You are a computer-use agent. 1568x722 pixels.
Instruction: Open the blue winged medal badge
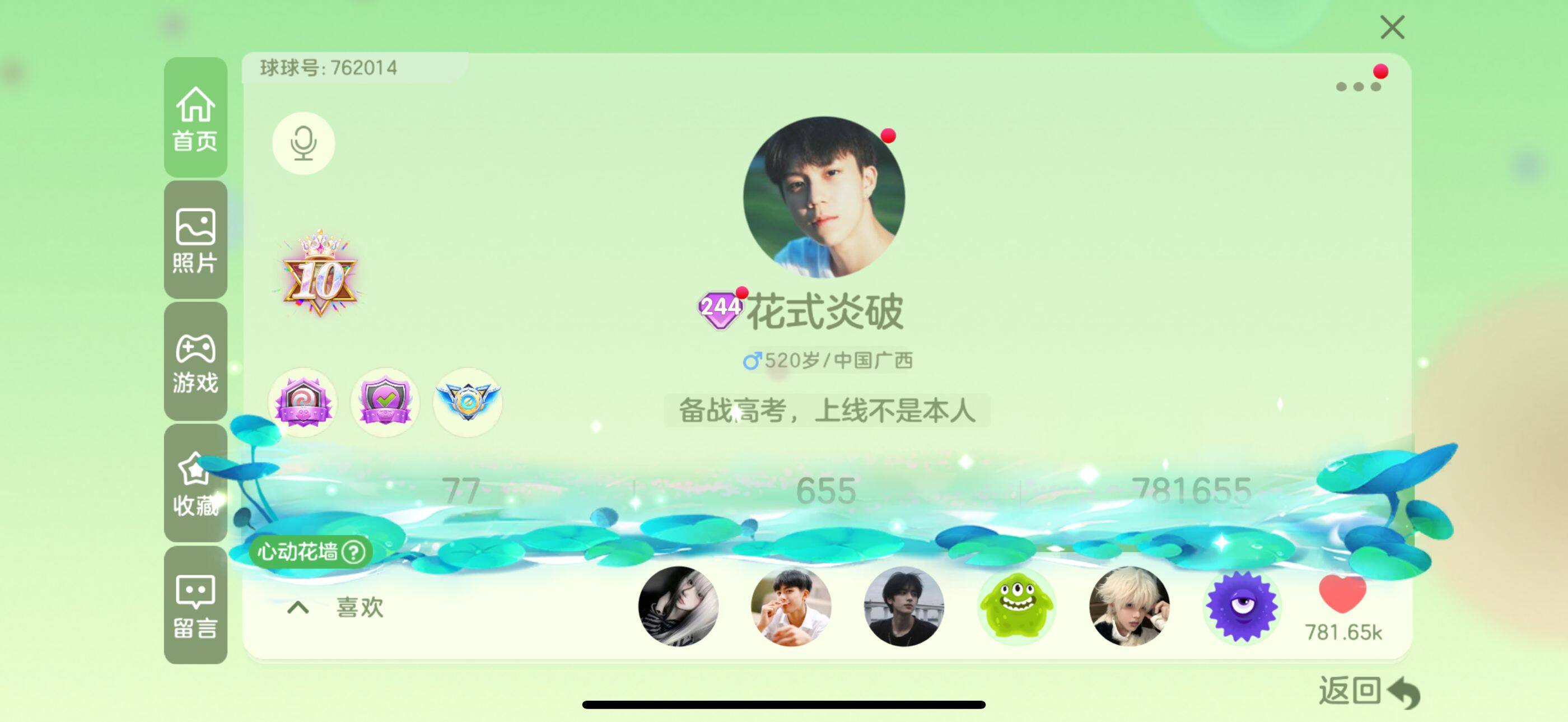coord(468,402)
